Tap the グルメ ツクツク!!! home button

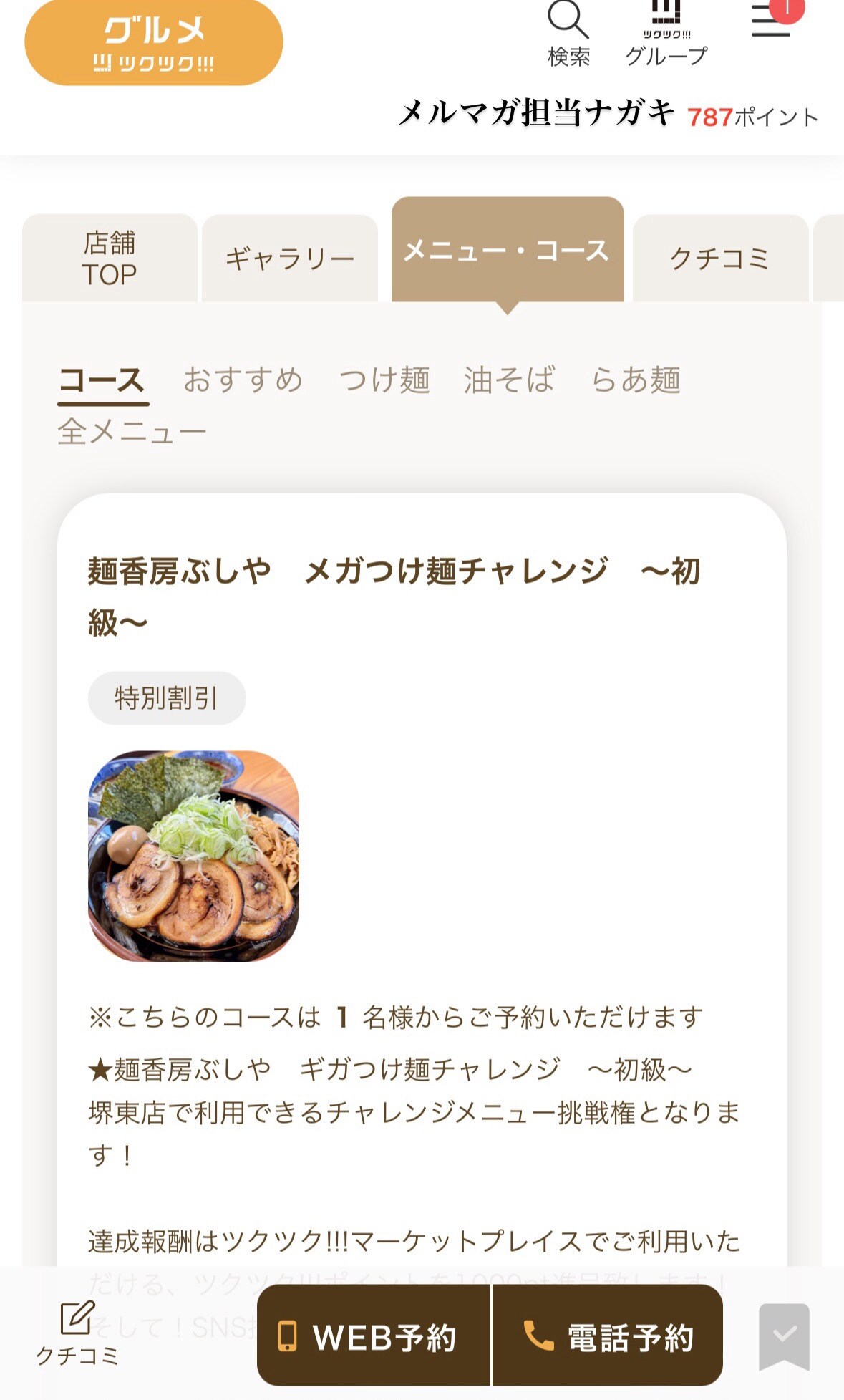click(153, 43)
